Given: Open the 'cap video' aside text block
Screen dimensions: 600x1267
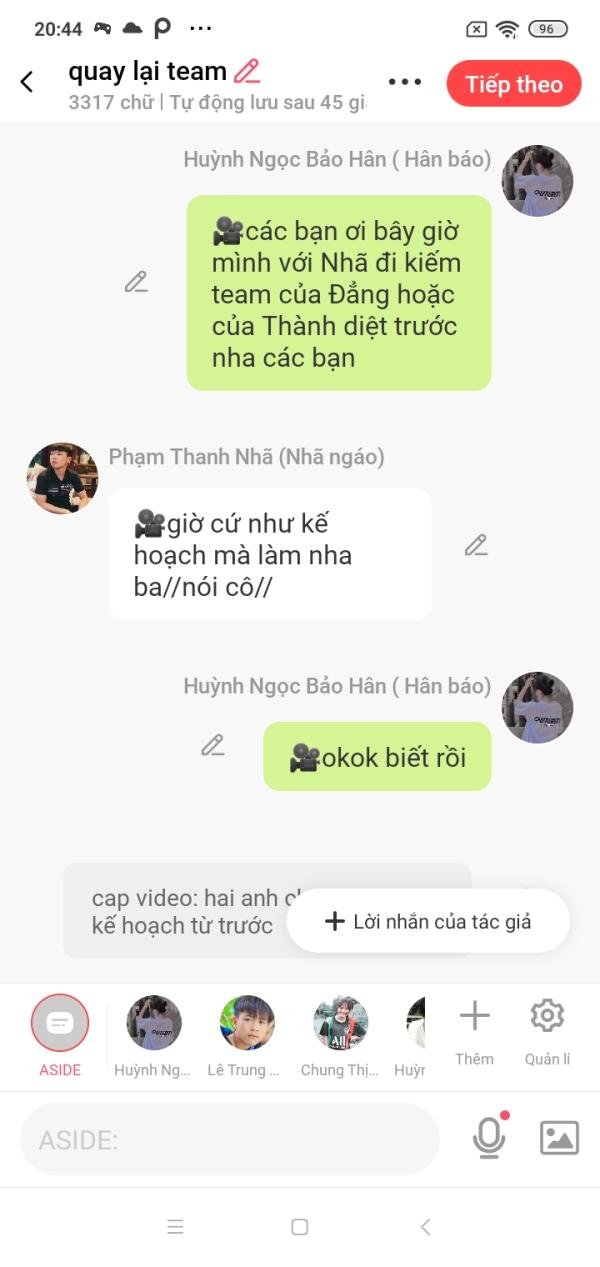Looking at the screenshot, I should pyautogui.click(x=180, y=910).
